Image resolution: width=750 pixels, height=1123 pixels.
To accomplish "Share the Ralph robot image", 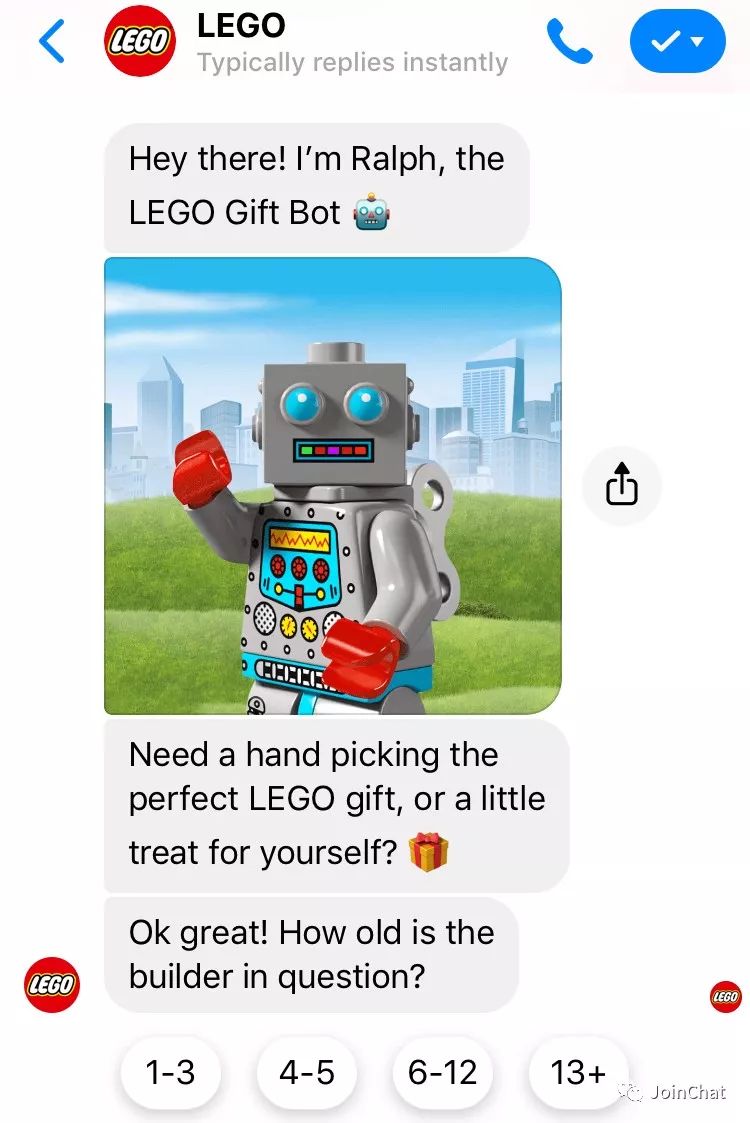I will coord(621,487).
